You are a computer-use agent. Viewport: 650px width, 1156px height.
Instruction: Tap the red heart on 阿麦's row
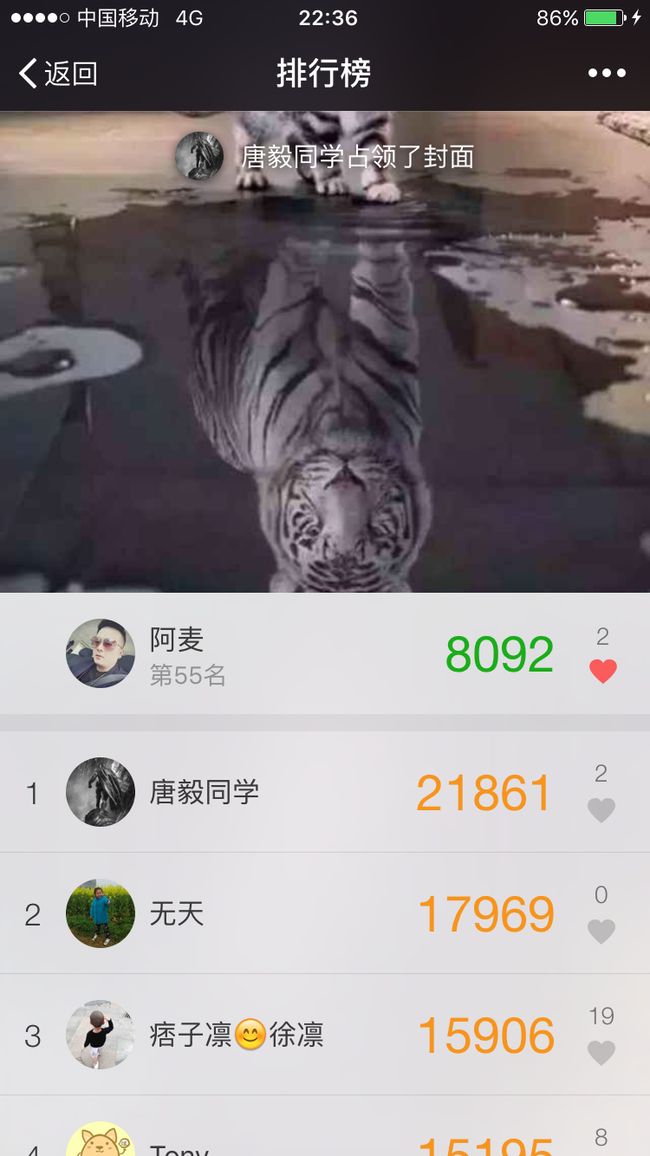(603, 671)
